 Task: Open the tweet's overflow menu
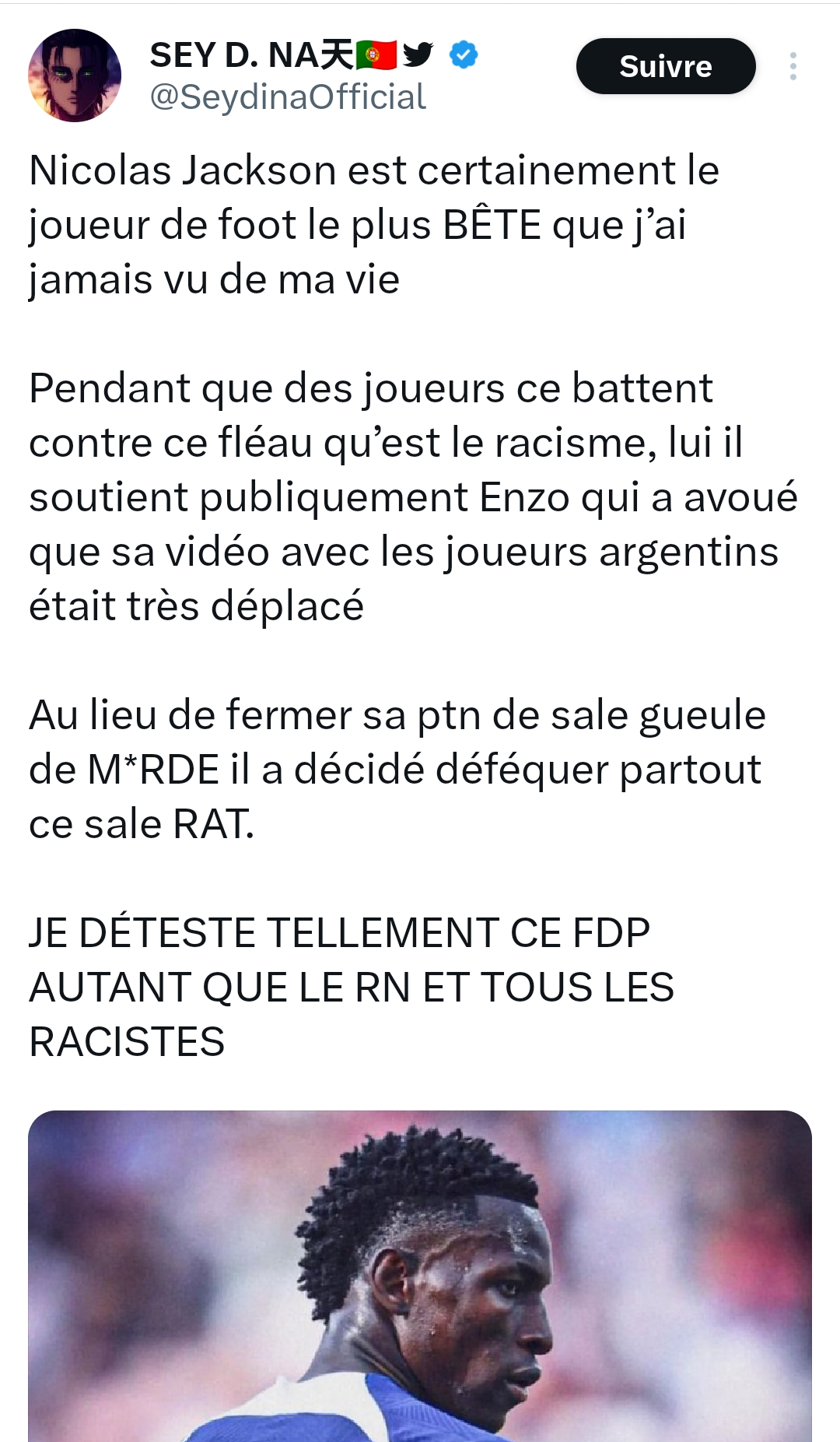click(x=793, y=66)
